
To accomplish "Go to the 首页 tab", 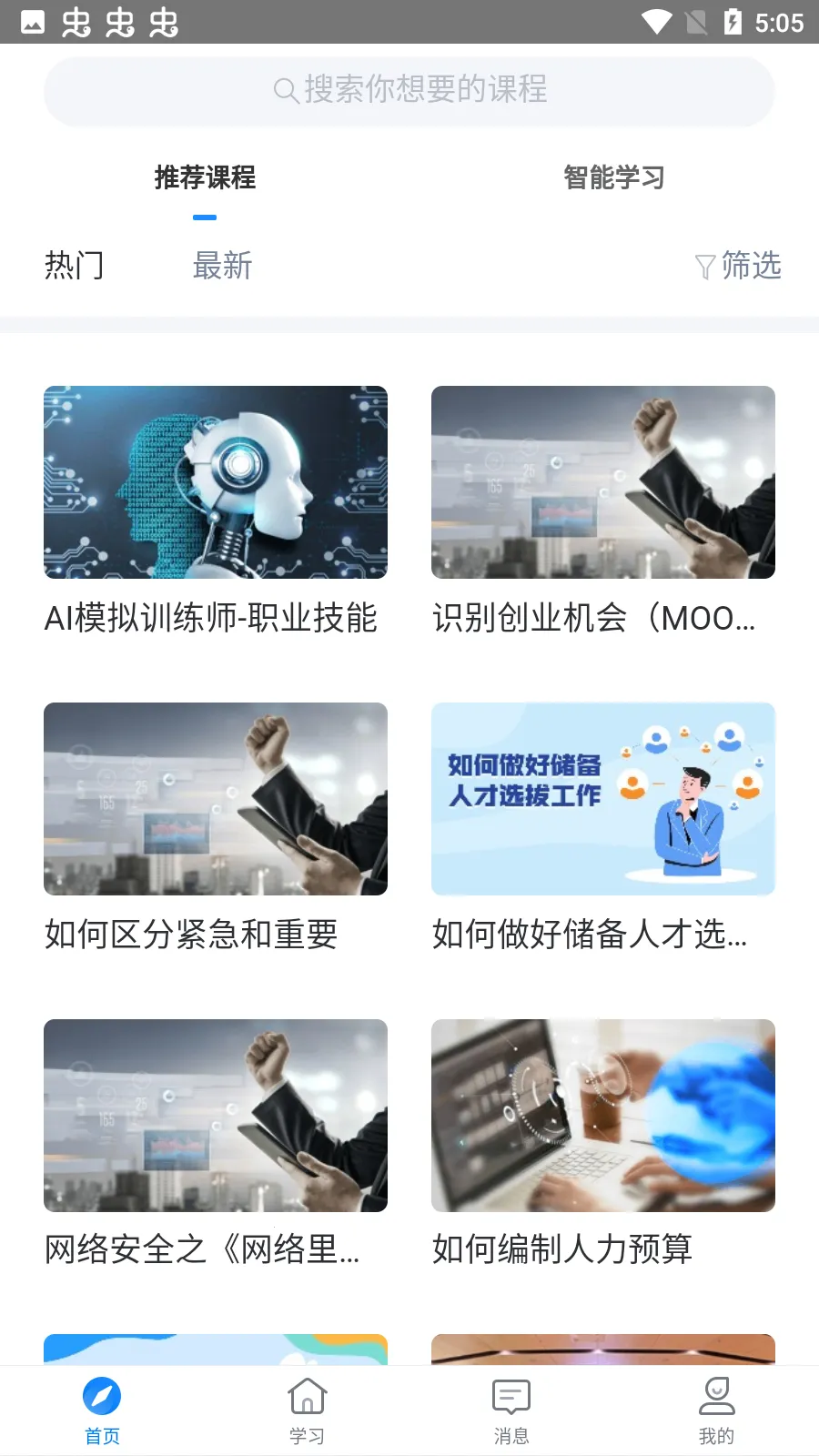I will coord(102,1409).
